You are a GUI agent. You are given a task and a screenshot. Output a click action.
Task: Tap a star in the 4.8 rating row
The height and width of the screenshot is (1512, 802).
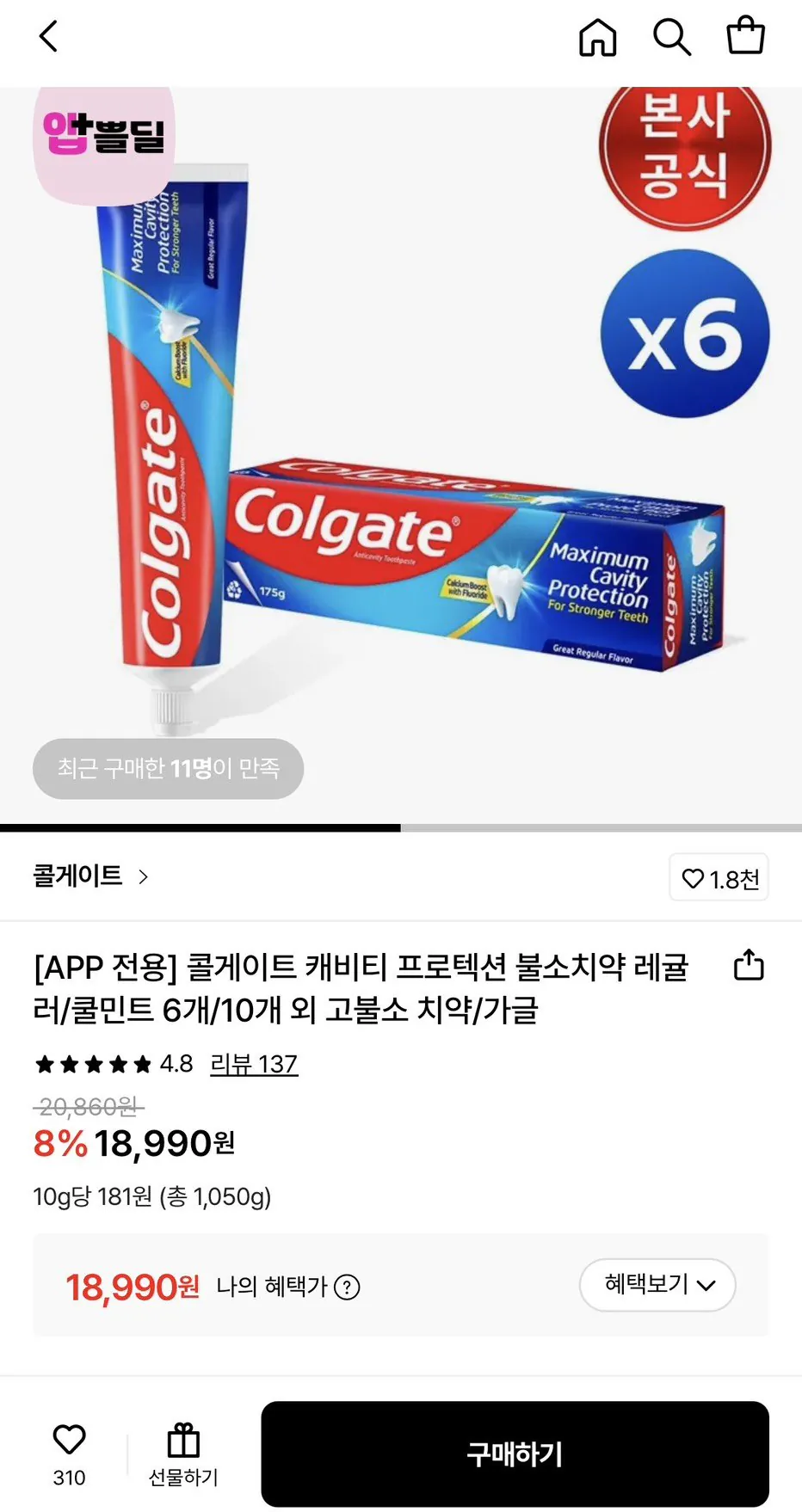tap(90, 1064)
